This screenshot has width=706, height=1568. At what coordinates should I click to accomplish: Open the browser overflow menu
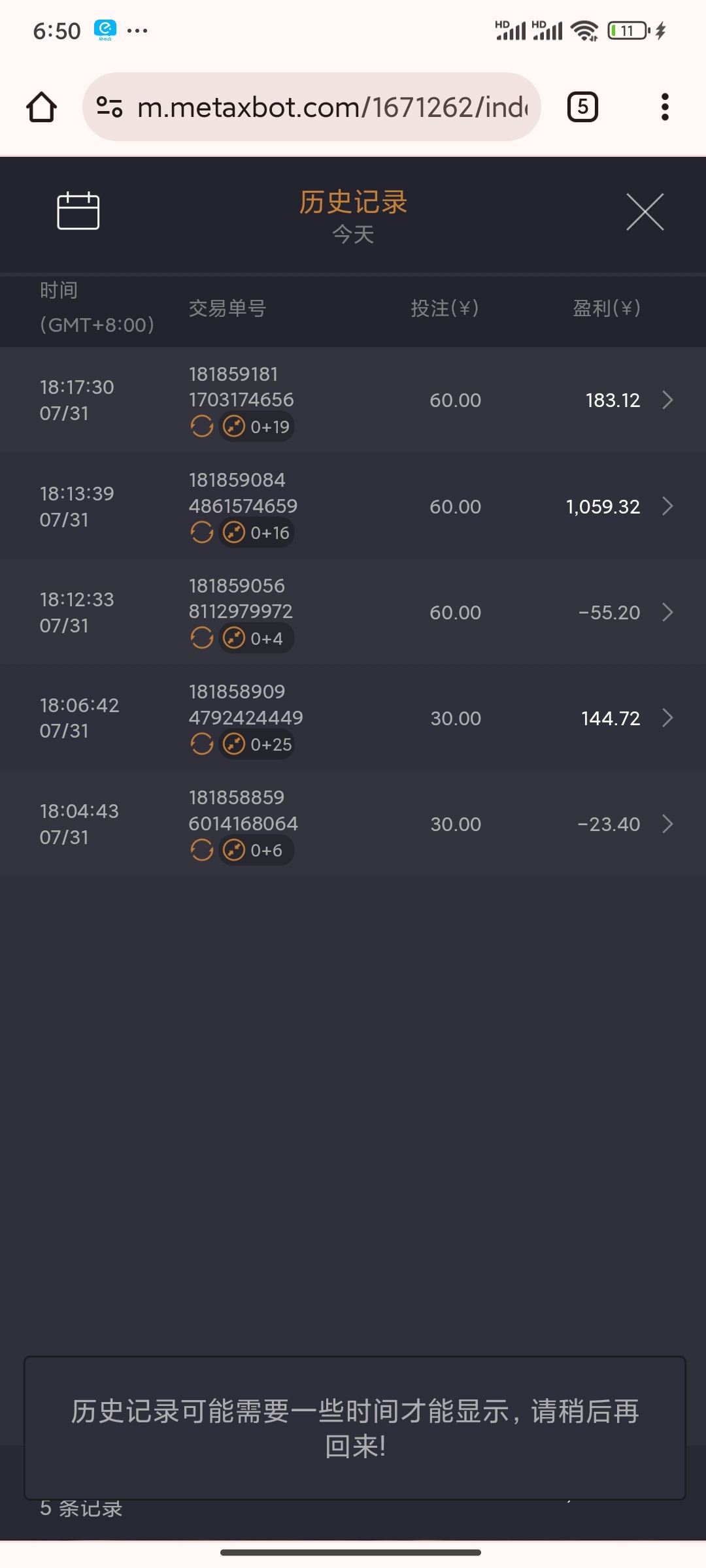[665, 106]
